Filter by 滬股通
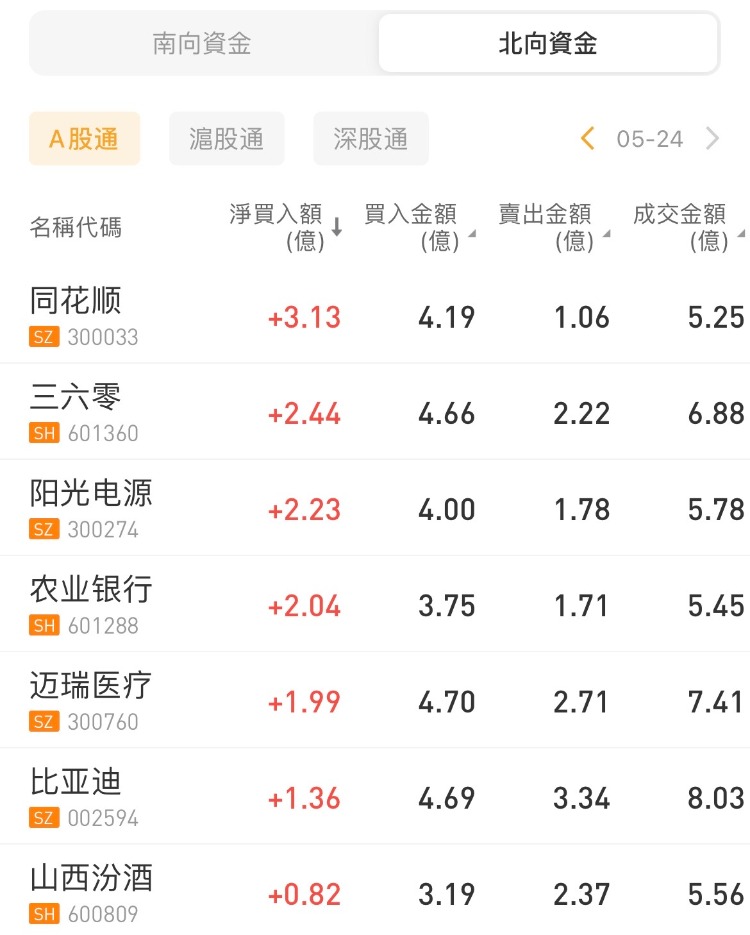 227,139
